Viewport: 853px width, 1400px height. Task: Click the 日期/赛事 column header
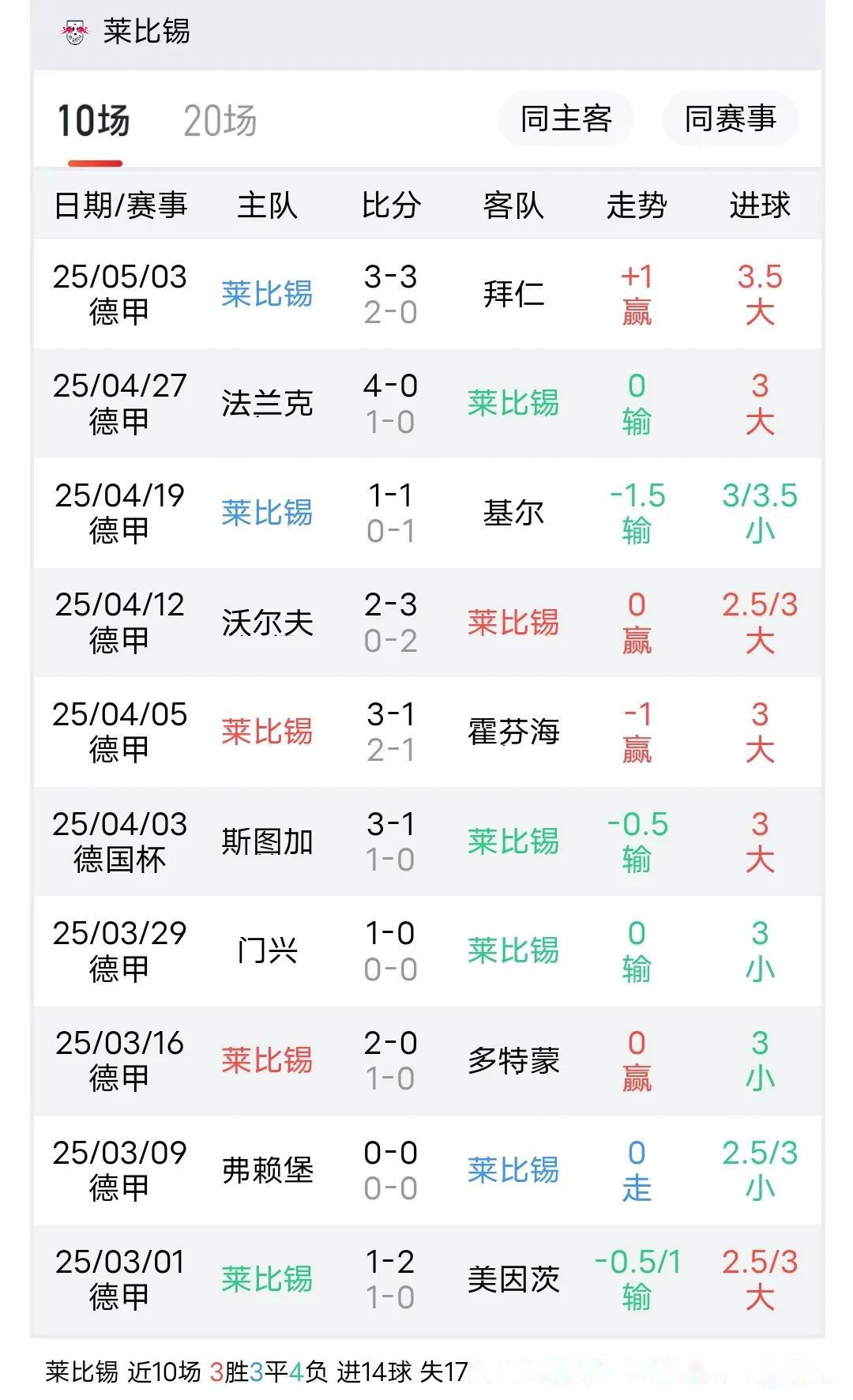pos(124,206)
